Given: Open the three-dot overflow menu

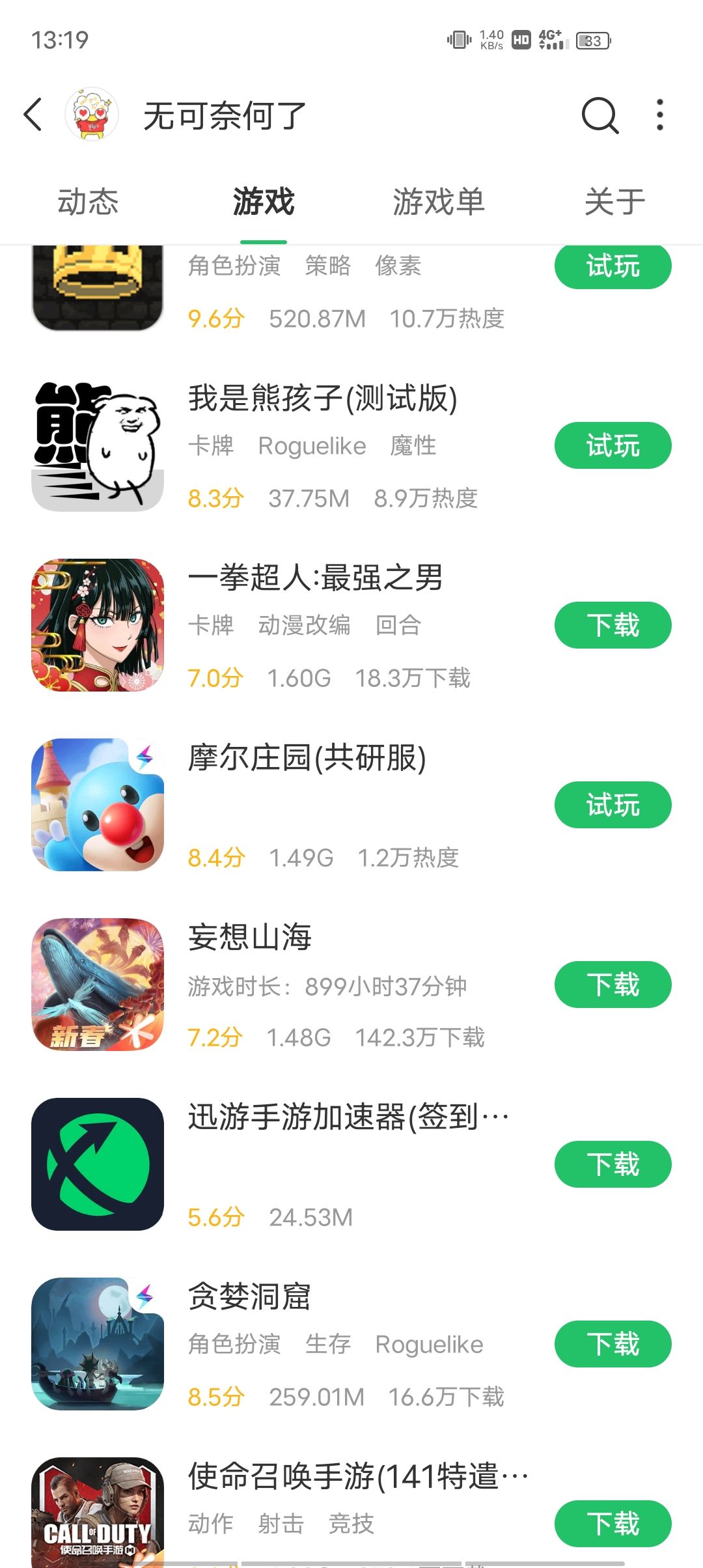Looking at the screenshot, I should 659,114.
